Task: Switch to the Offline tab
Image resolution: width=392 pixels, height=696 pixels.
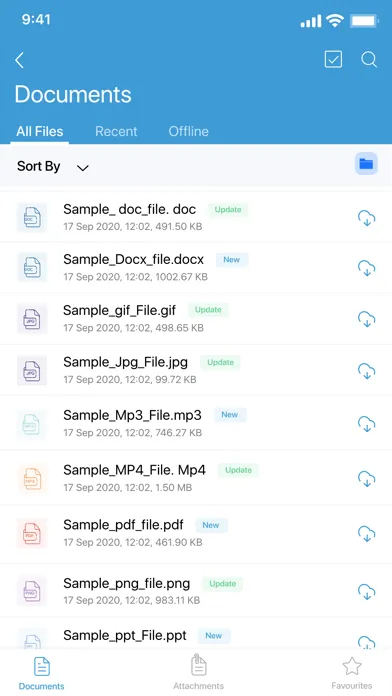Action: (188, 131)
